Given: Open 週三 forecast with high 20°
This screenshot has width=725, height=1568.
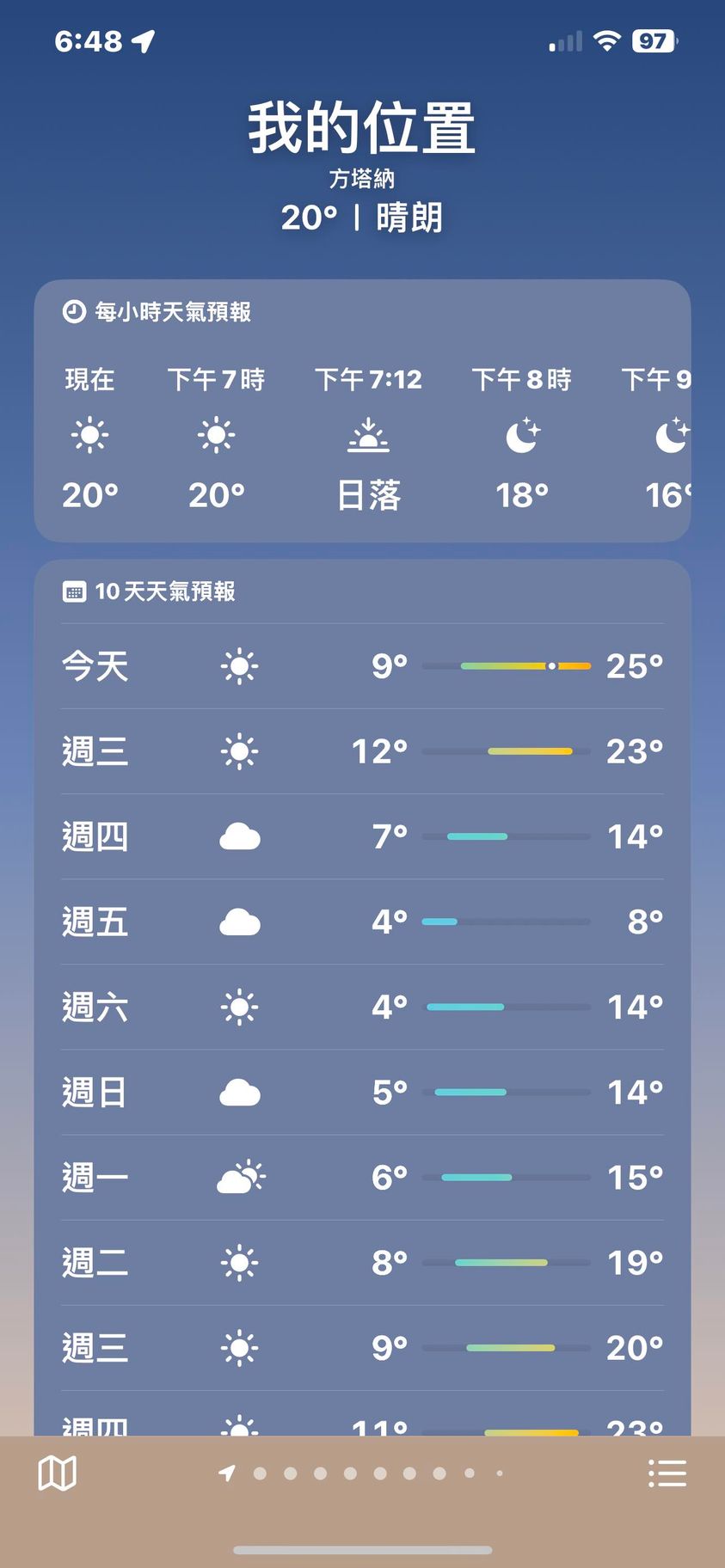Looking at the screenshot, I should (362, 1347).
